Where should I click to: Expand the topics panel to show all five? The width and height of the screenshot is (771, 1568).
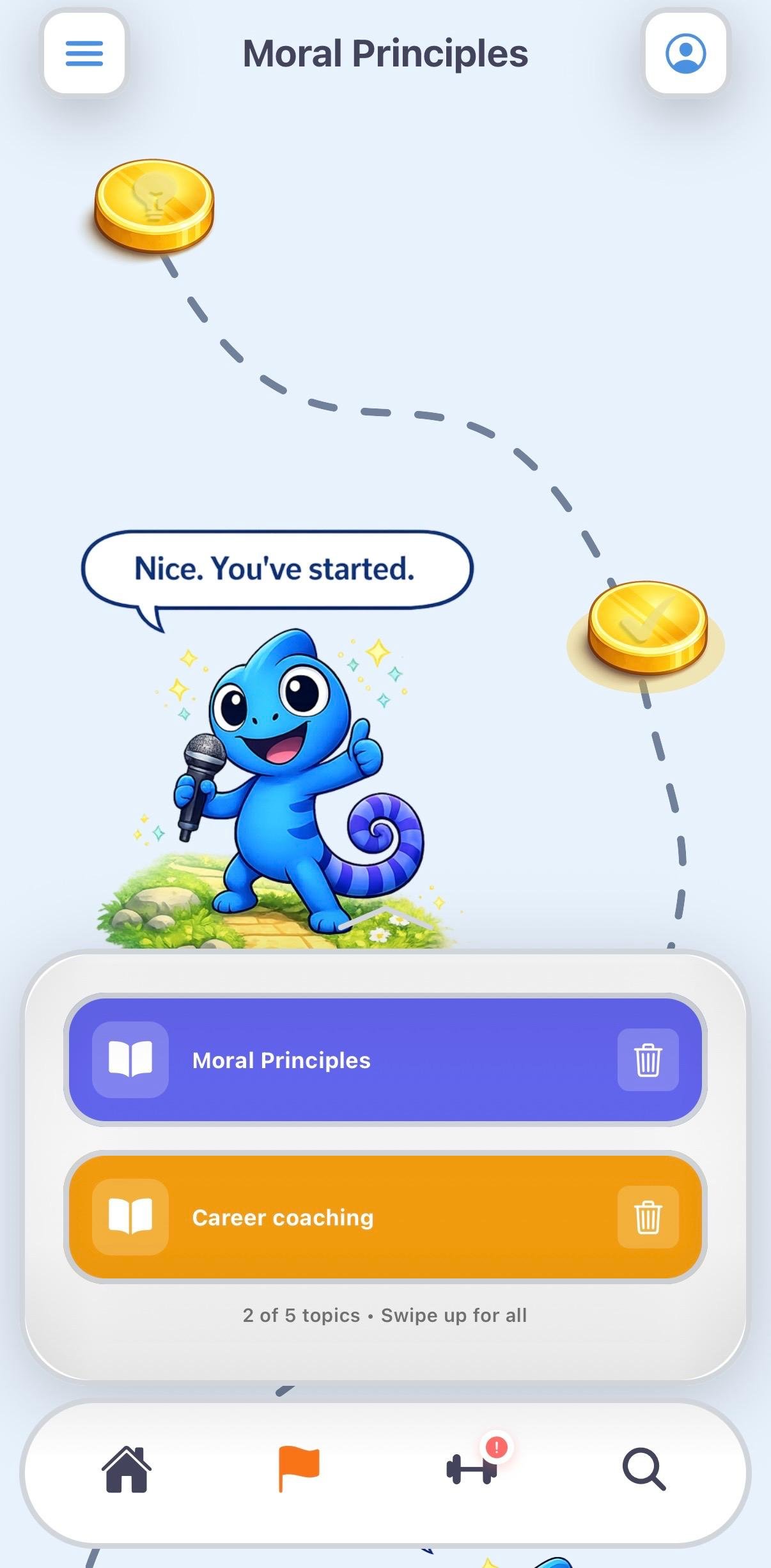(385, 1316)
